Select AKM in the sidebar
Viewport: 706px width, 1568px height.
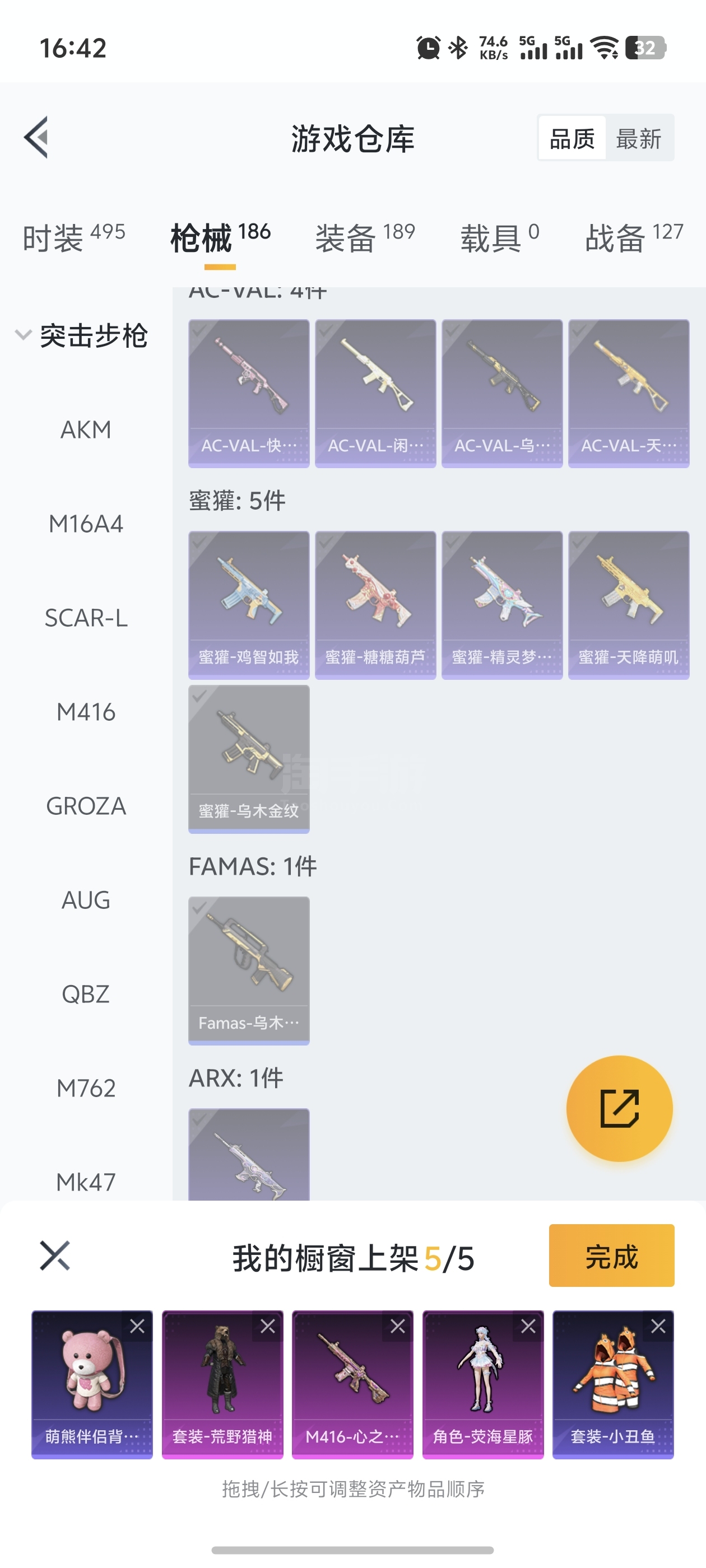86,430
